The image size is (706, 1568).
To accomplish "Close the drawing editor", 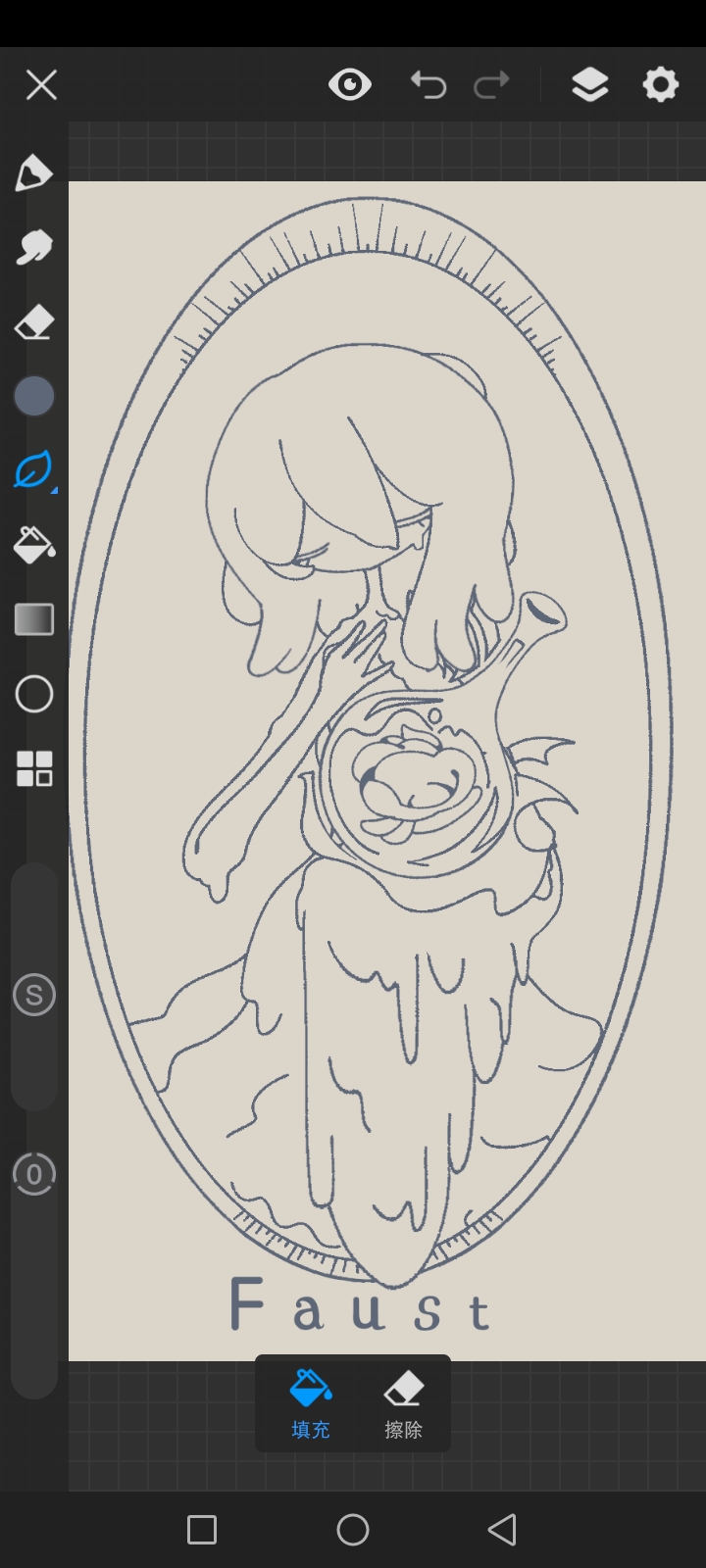I will pos(41,85).
